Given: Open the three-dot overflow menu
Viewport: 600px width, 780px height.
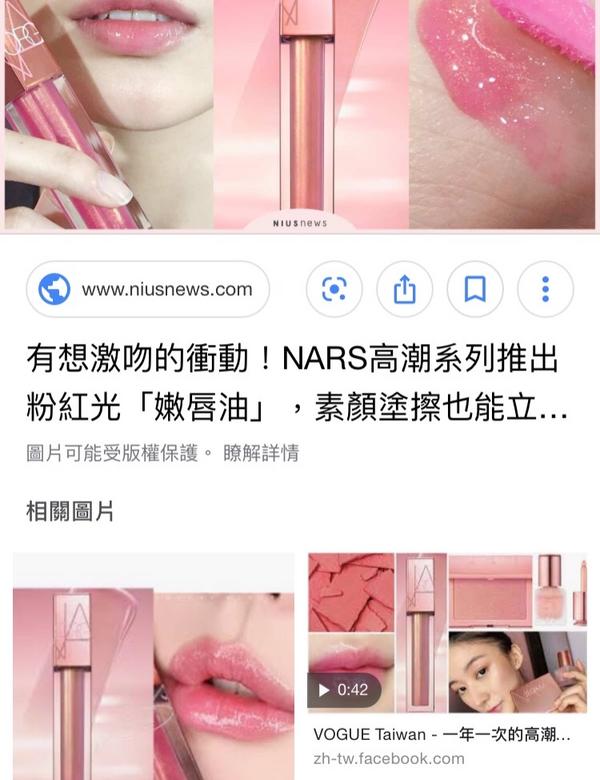Looking at the screenshot, I should [x=545, y=290].
